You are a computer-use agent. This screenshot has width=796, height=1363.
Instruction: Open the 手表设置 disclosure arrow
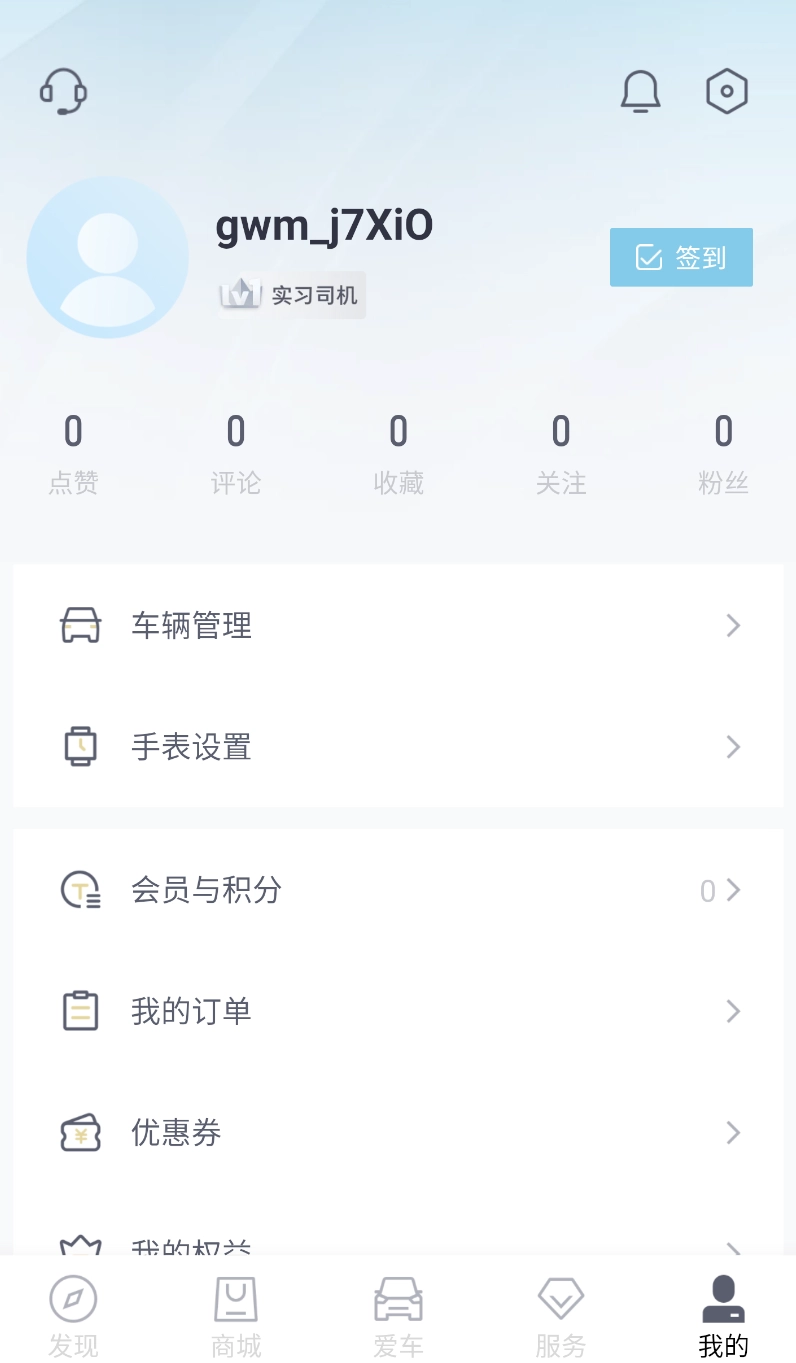(x=733, y=747)
